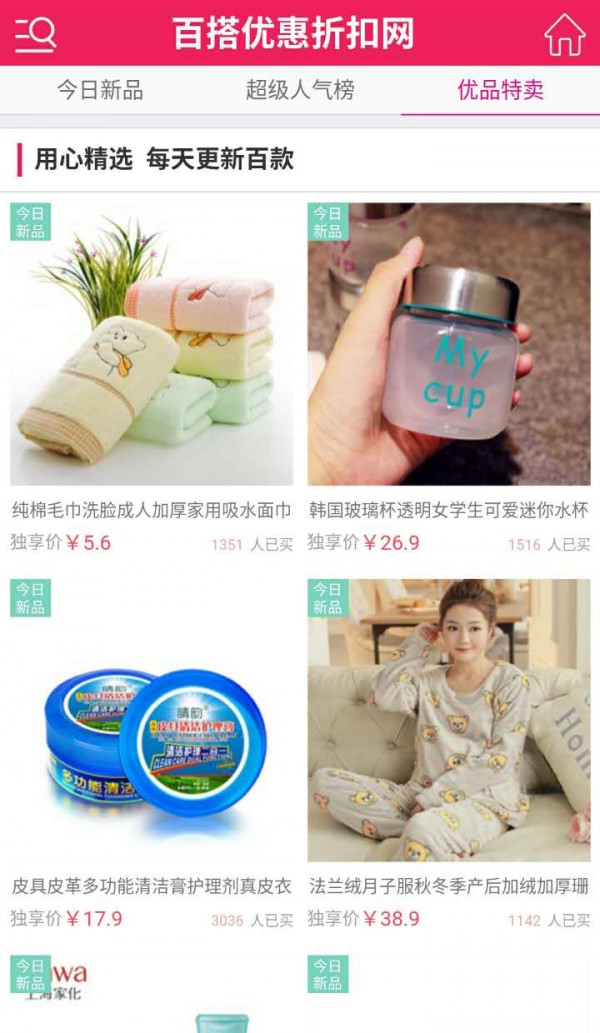The image size is (600, 1033).
Task: View the 韩国玻璃杯 My cup product
Action: coord(448,345)
